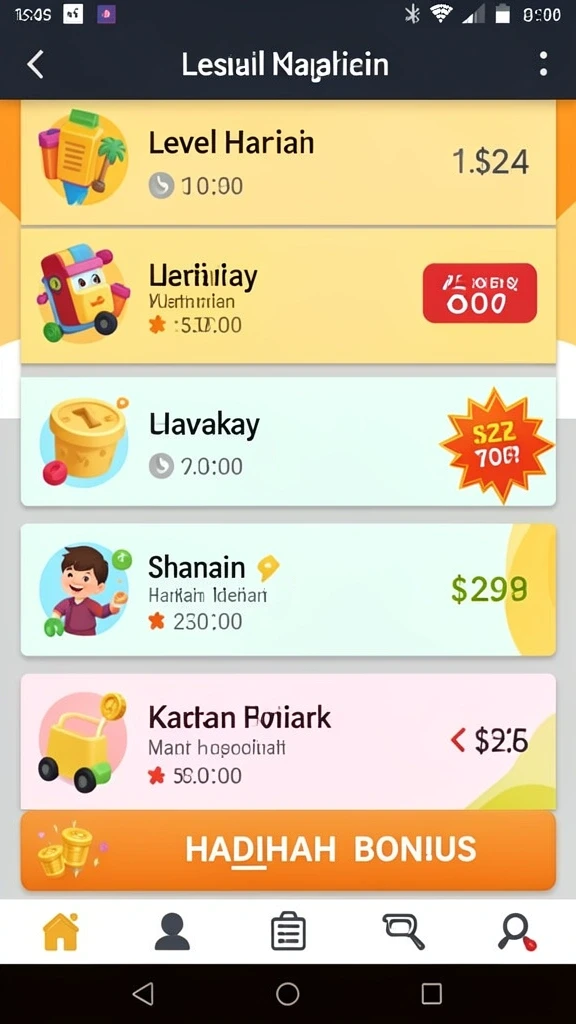Screen dimensions: 576x1024
Task: Switch to the Home tab
Action: pos(61,931)
